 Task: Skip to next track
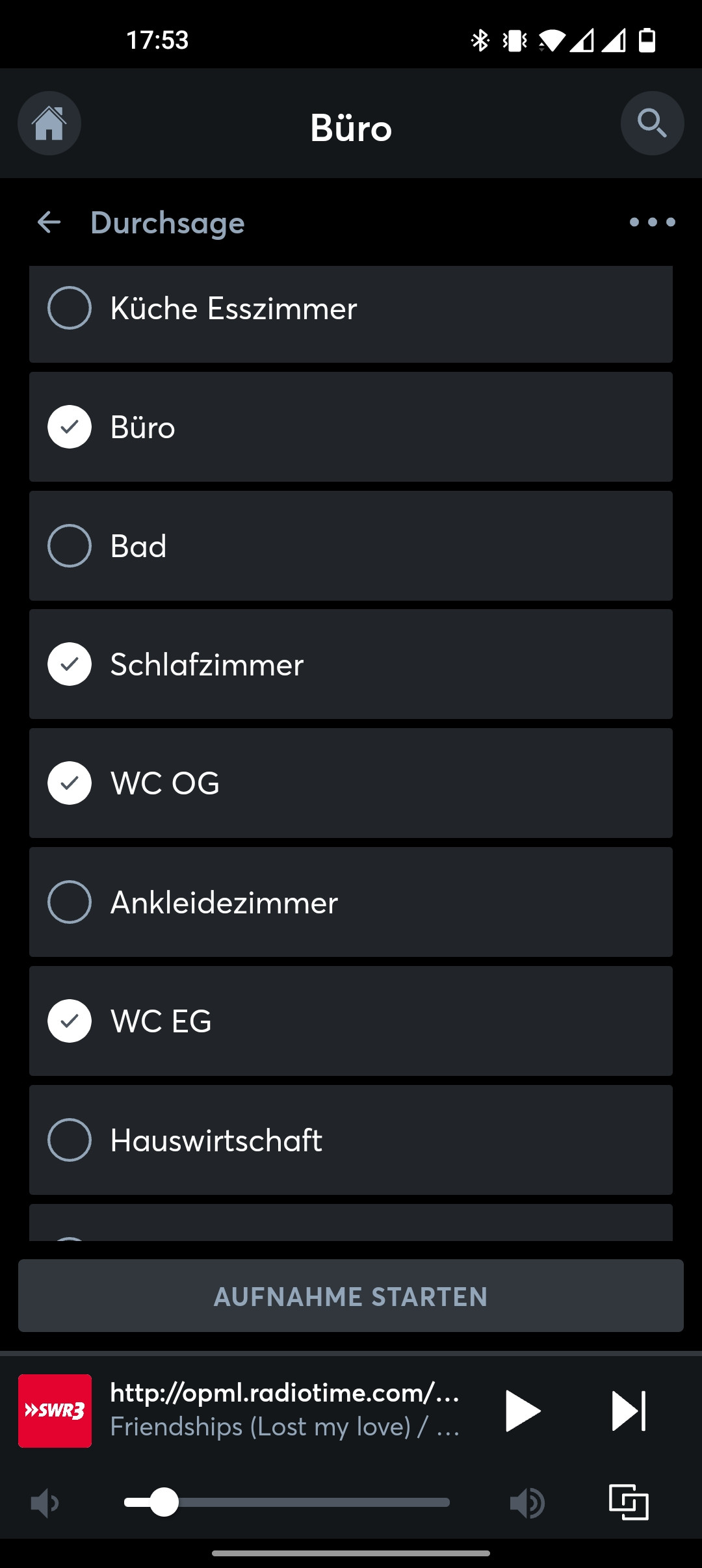(x=629, y=1411)
